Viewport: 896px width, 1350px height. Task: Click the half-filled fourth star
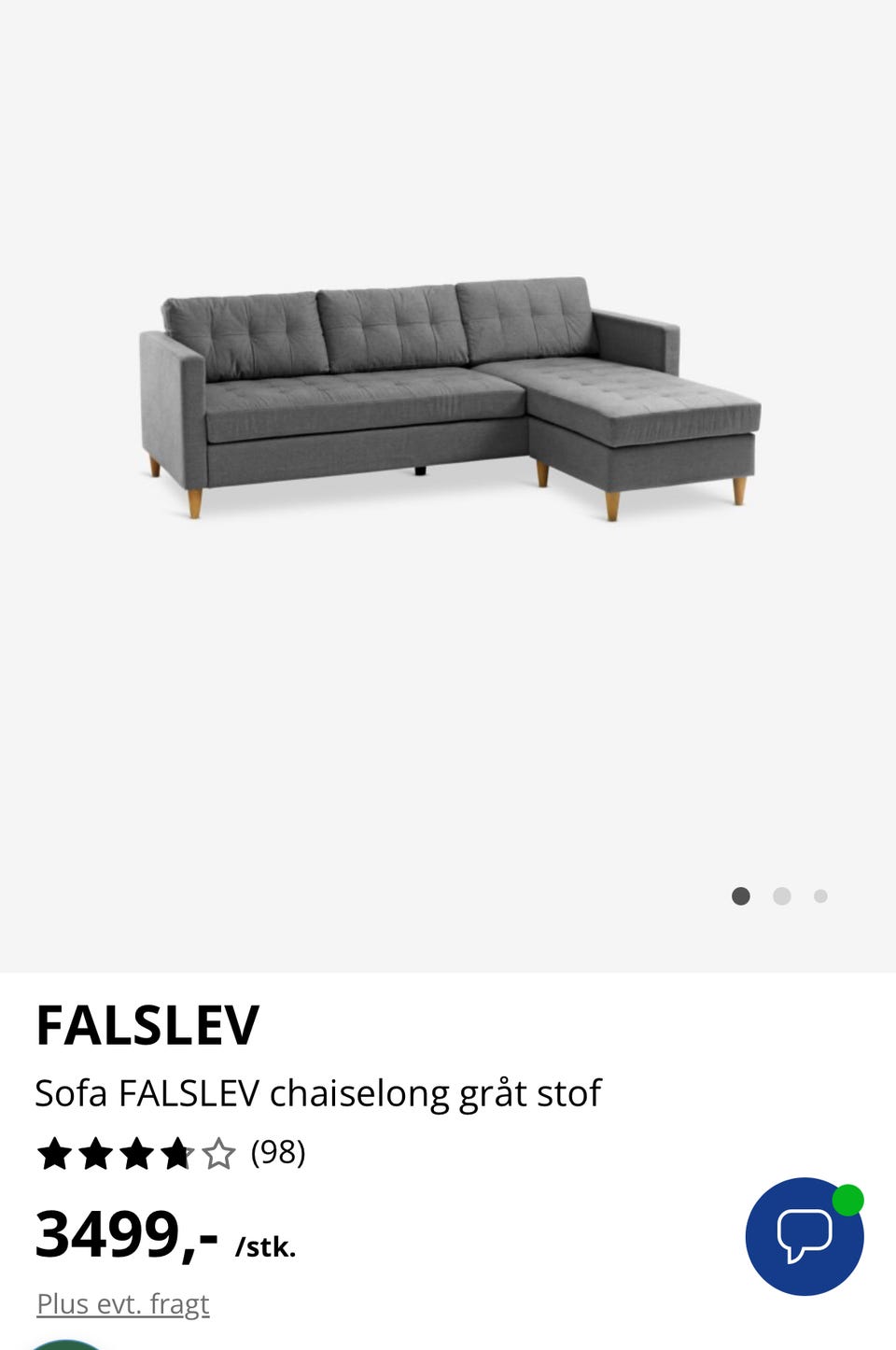[176, 1153]
